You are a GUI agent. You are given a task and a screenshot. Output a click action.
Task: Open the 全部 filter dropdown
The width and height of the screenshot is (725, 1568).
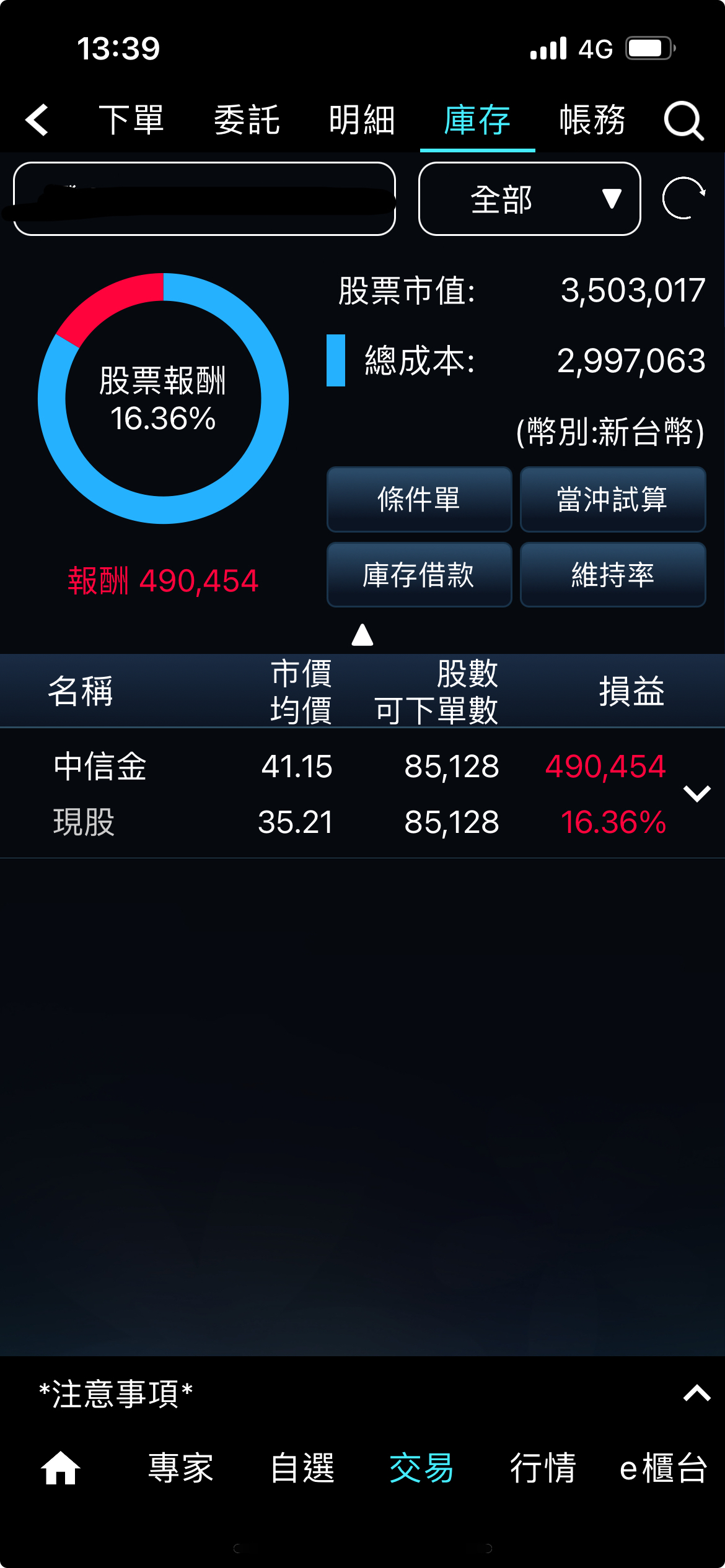(x=529, y=199)
